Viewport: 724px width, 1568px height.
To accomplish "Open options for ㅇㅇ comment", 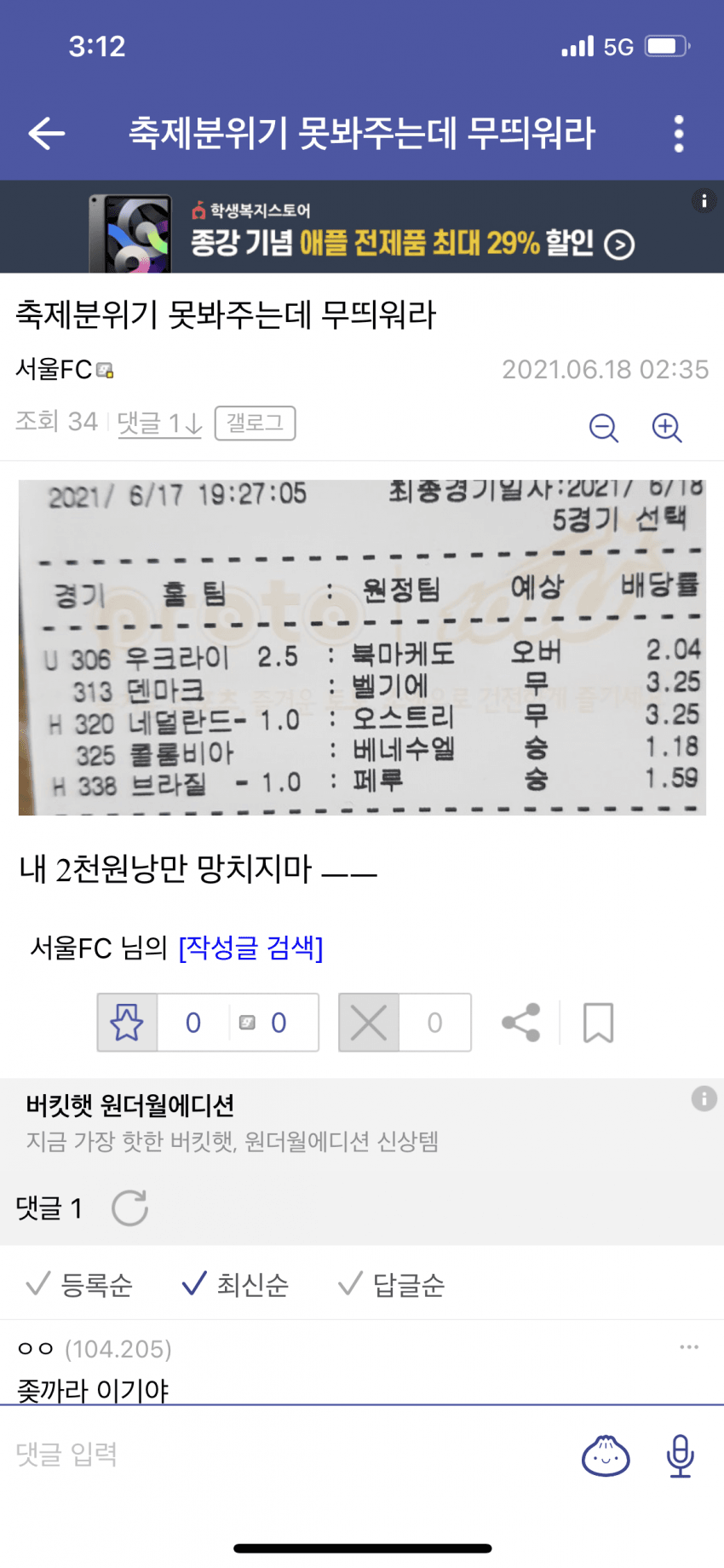I will 688,1347.
